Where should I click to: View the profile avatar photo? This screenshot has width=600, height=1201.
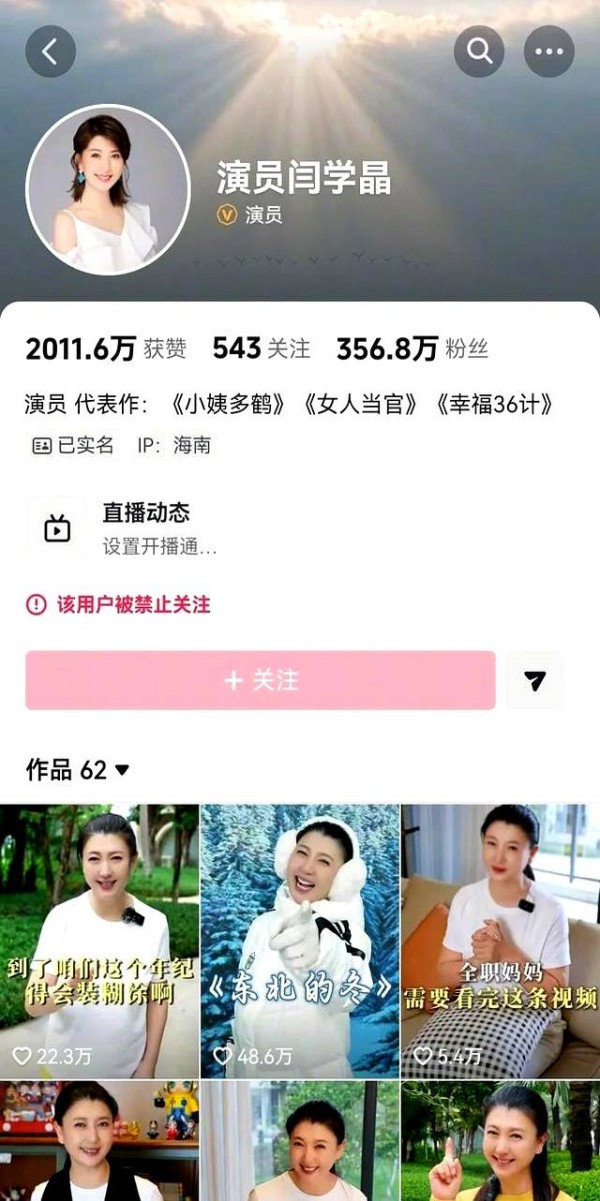[x=108, y=188]
